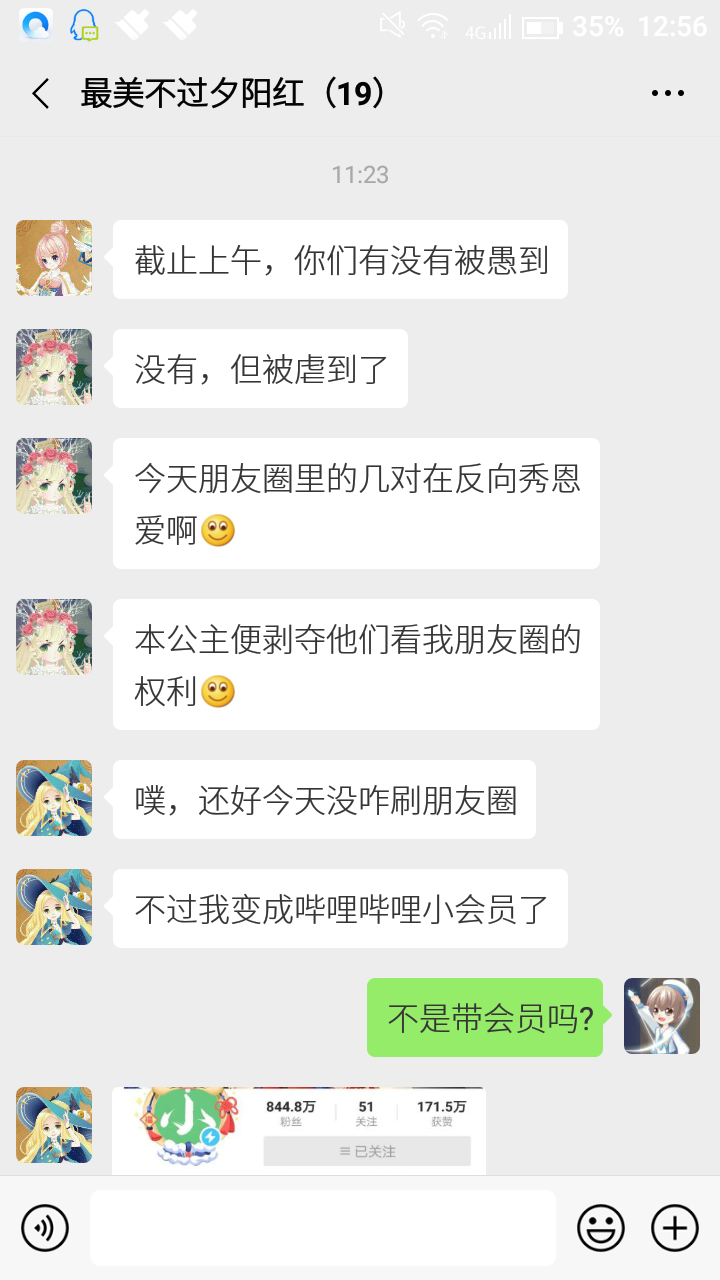Screen dimensions: 720x1280
Task: Open the three-dot chat options menu
Action: (667, 94)
